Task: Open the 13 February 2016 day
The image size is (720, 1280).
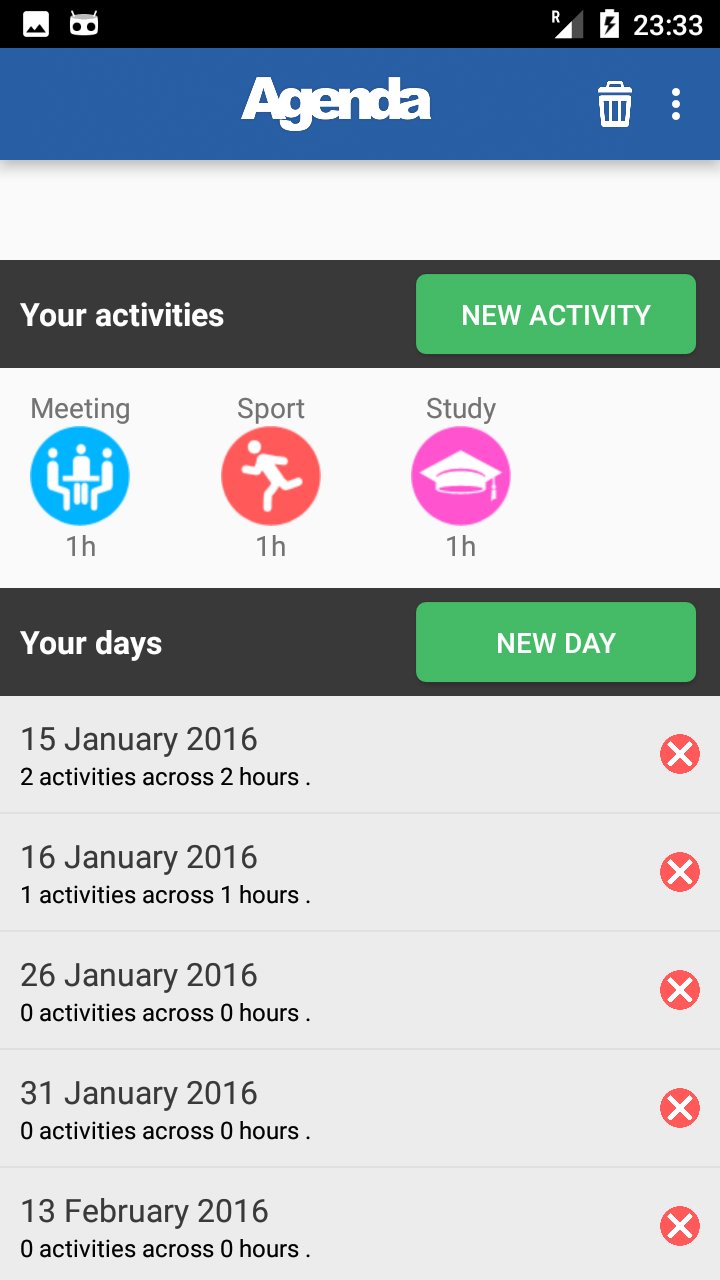Action: 300,1226
